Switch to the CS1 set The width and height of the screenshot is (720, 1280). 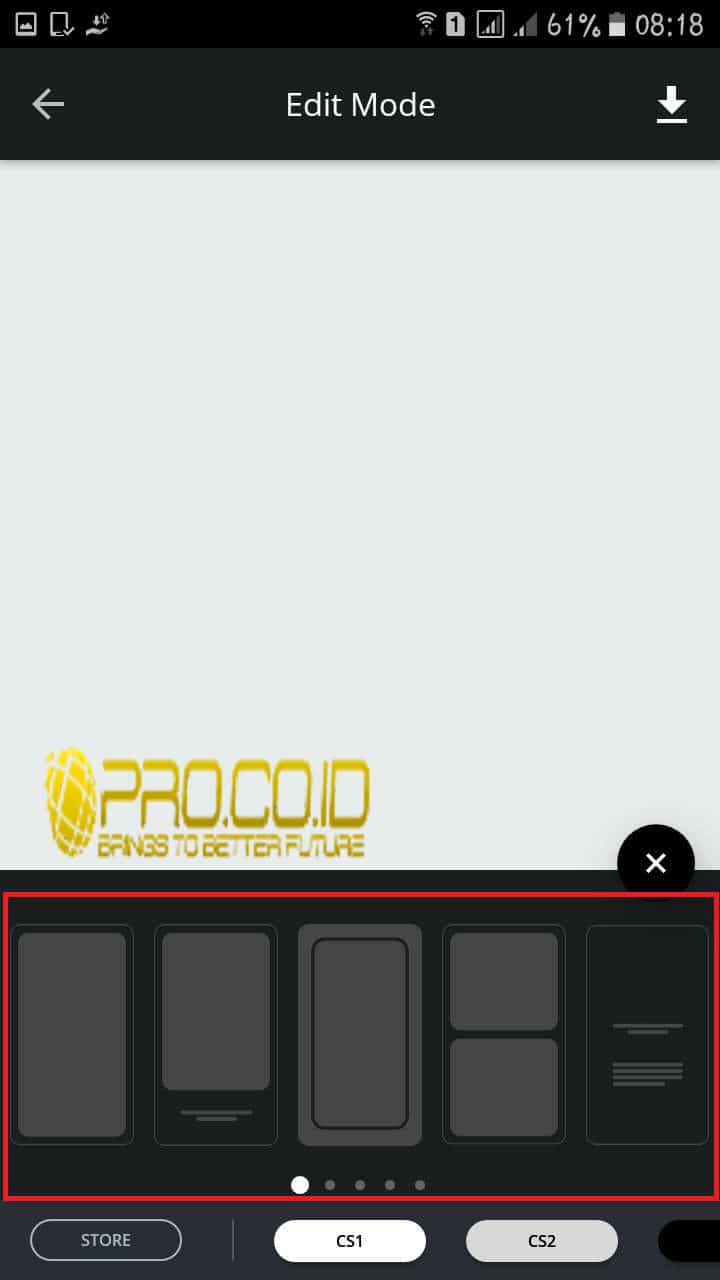pos(350,1241)
